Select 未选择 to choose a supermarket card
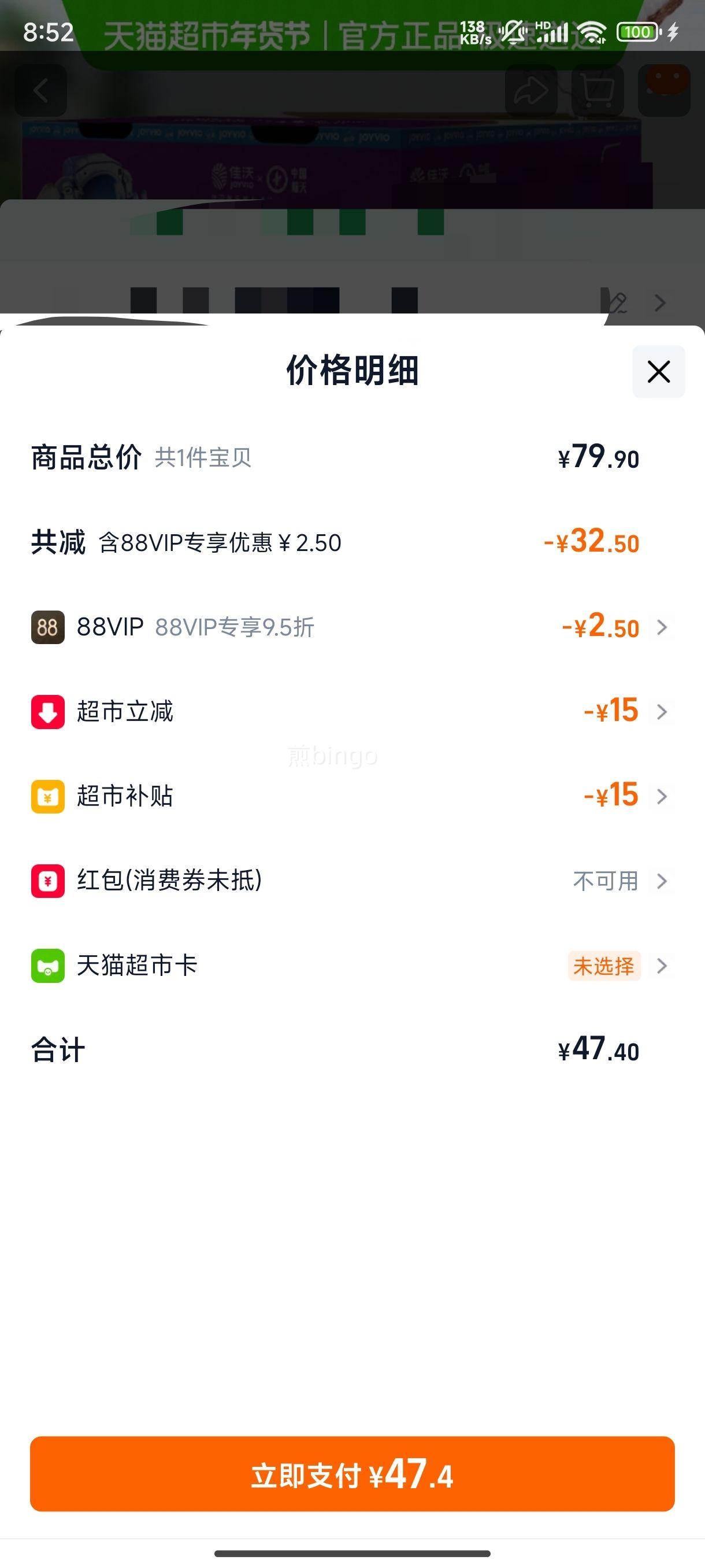The height and width of the screenshot is (1568, 705). click(604, 966)
